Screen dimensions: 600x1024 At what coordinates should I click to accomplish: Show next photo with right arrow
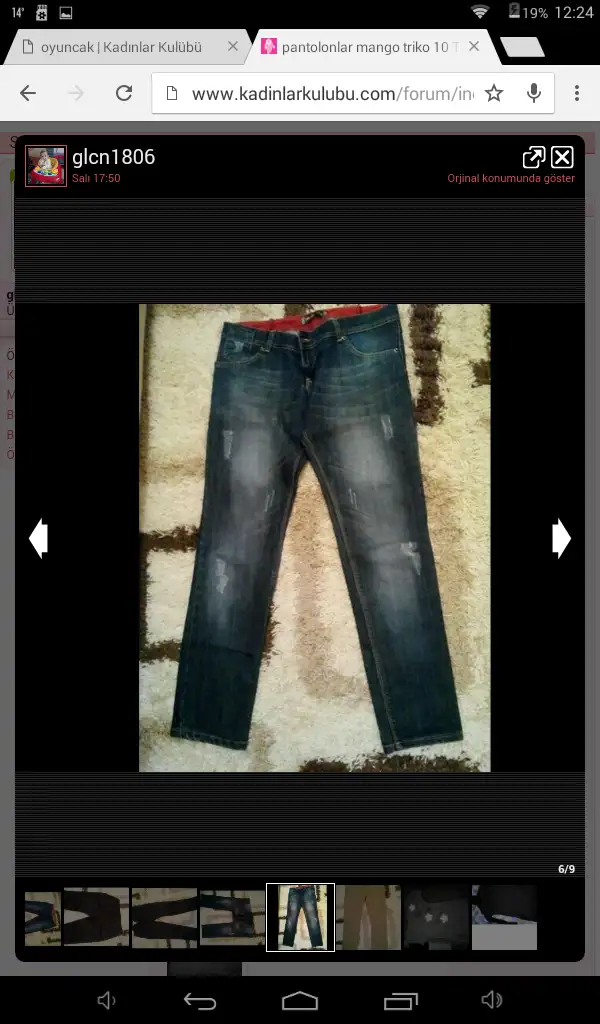click(561, 539)
